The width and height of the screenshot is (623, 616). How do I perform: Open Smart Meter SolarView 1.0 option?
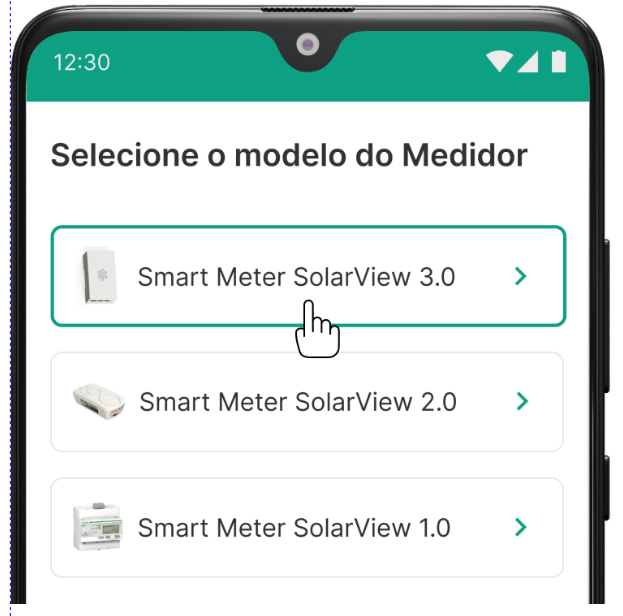(x=308, y=528)
